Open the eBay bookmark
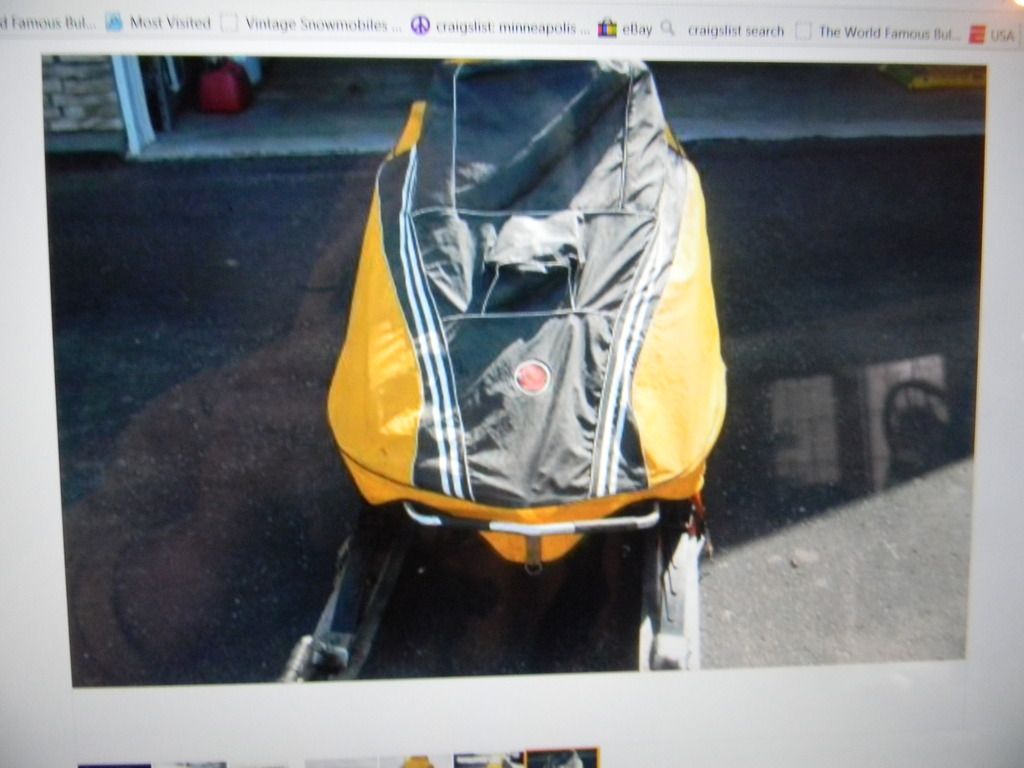This screenshot has width=1024, height=768. click(x=626, y=29)
